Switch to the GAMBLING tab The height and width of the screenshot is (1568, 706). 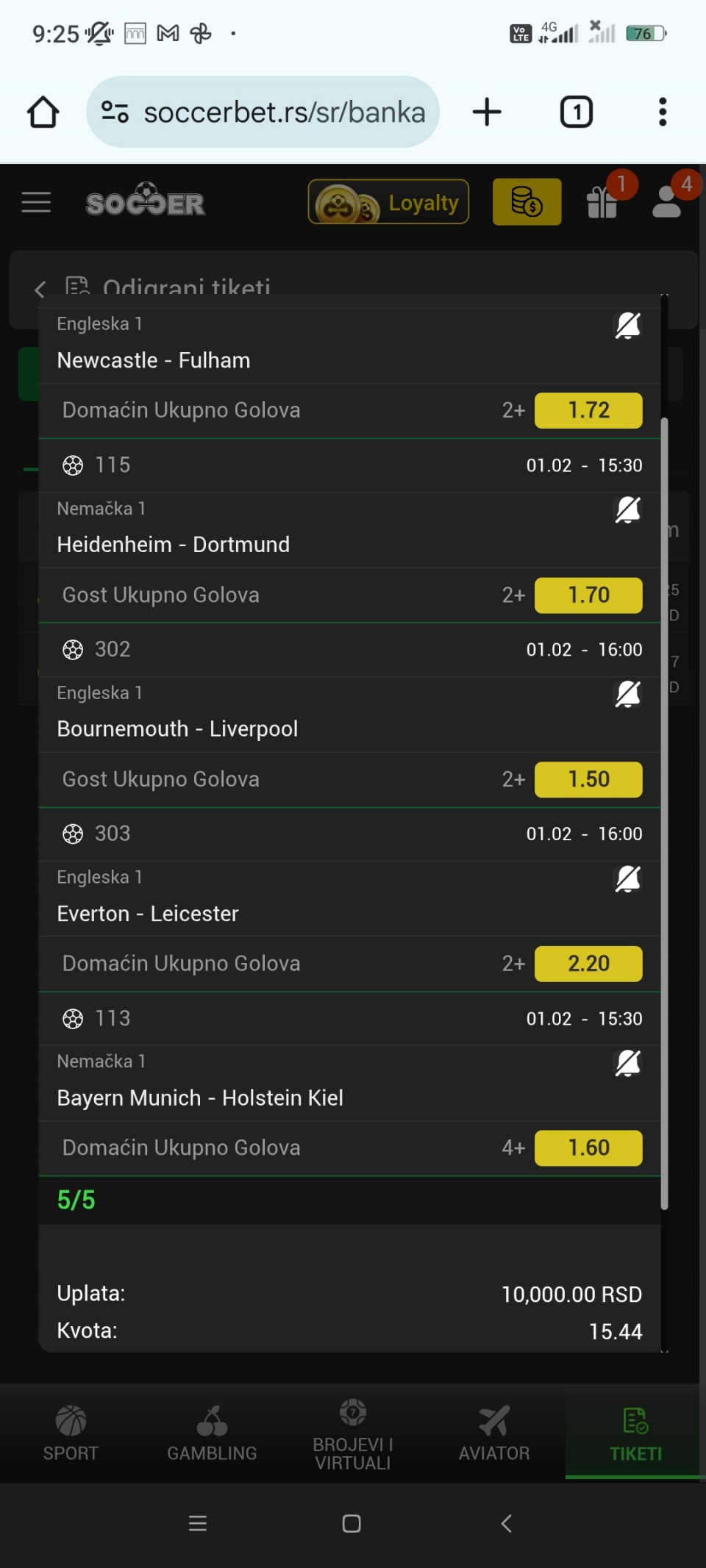coord(212,1433)
